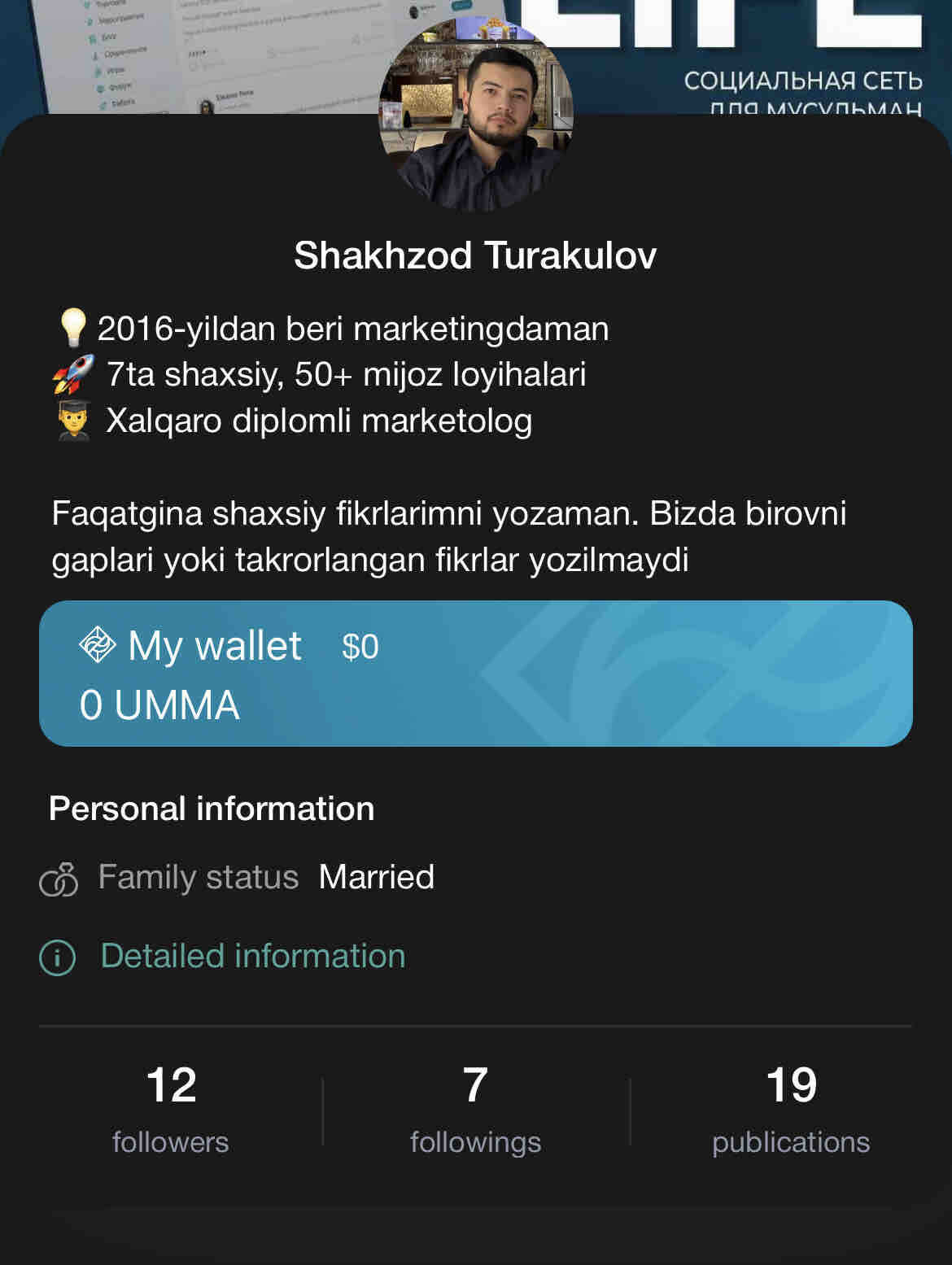Image resolution: width=952 pixels, height=1265 pixels.
Task: Open Shakhzod Turakulov's profile photo
Action: [x=476, y=116]
